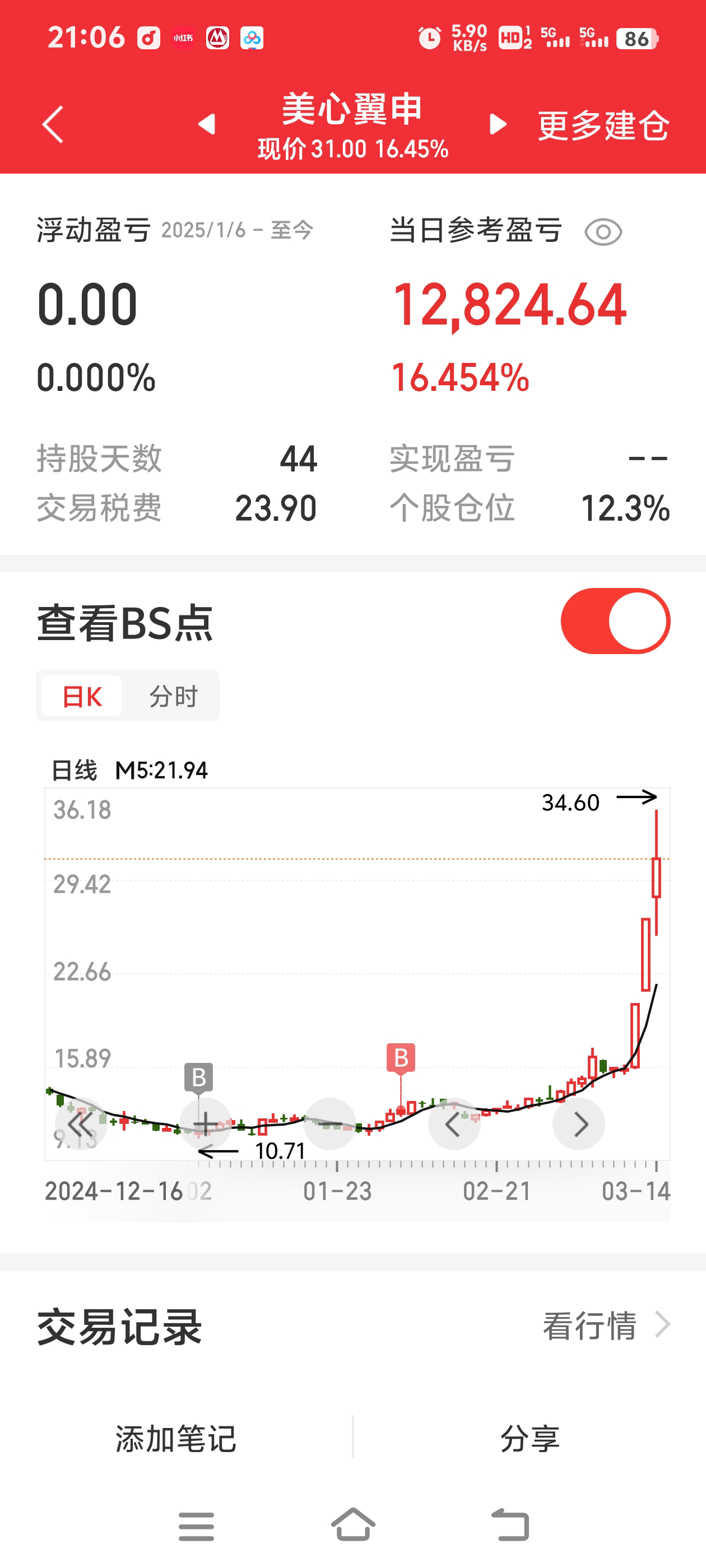Switch to the previous stock
706x1568 pixels.
pyautogui.click(x=207, y=124)
